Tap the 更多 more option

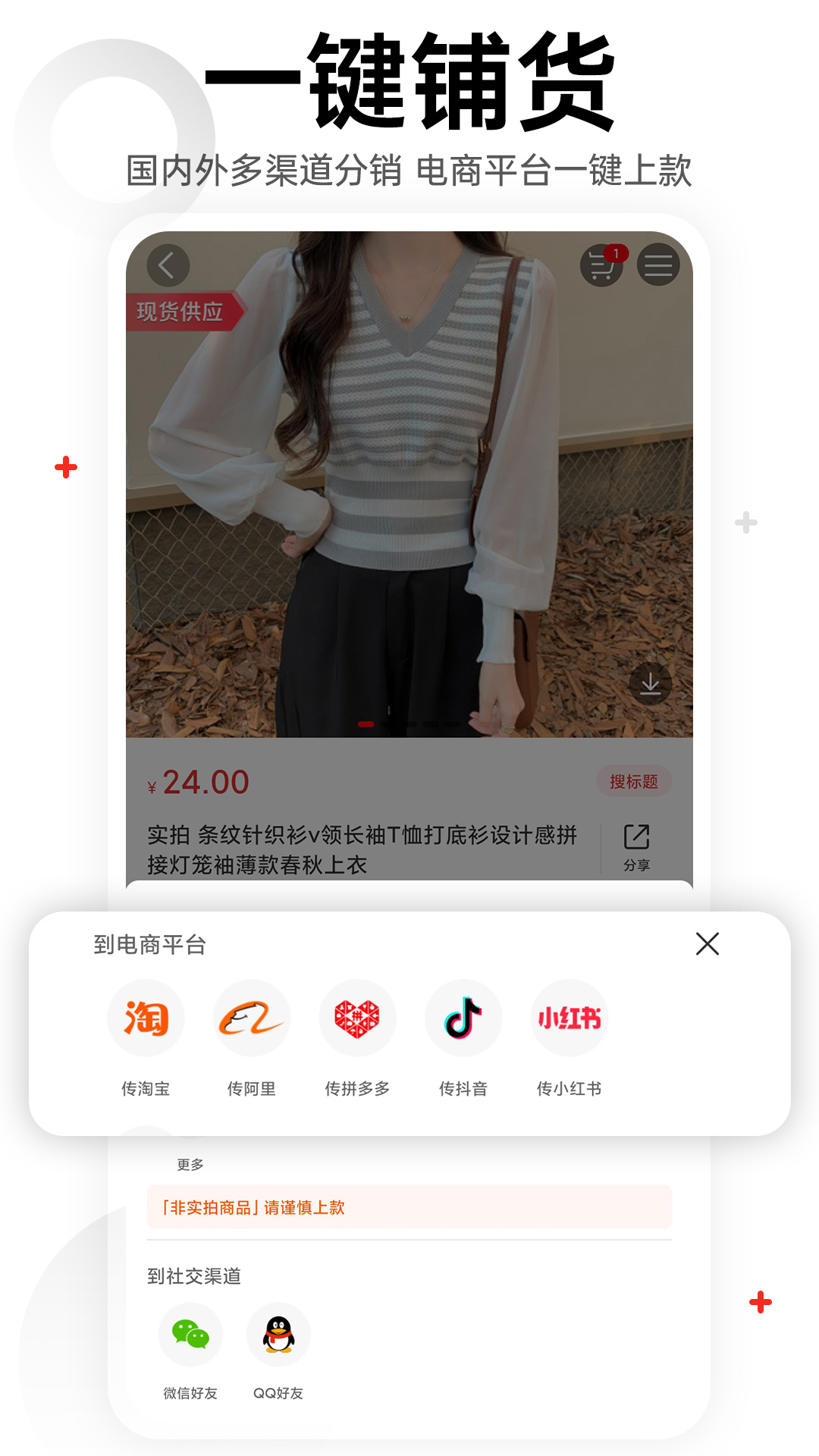point(190,1163)
